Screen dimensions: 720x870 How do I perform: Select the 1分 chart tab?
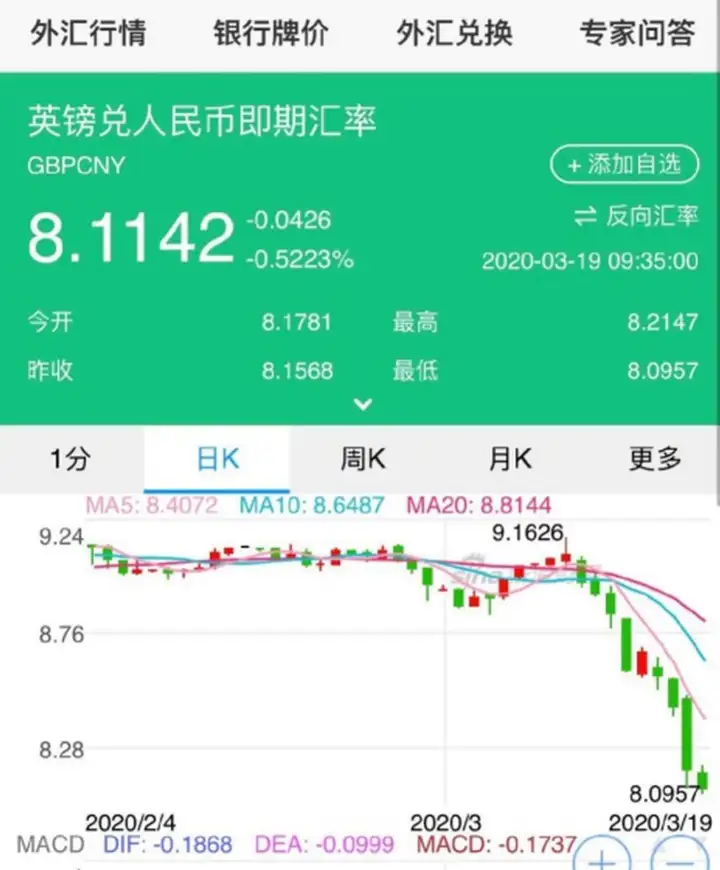pos(71,459)
